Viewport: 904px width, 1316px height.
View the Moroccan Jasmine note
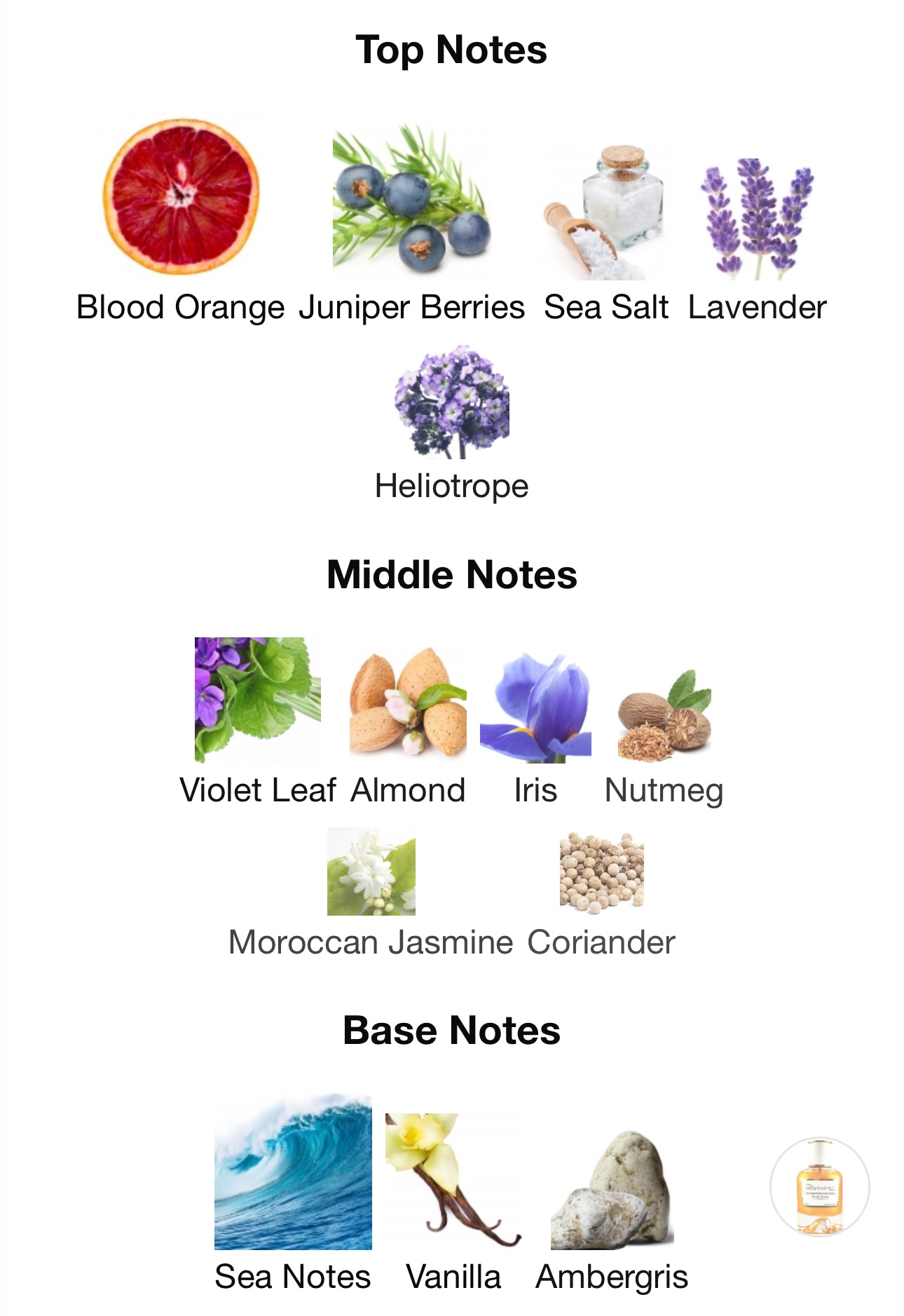(x=371, y=871)
